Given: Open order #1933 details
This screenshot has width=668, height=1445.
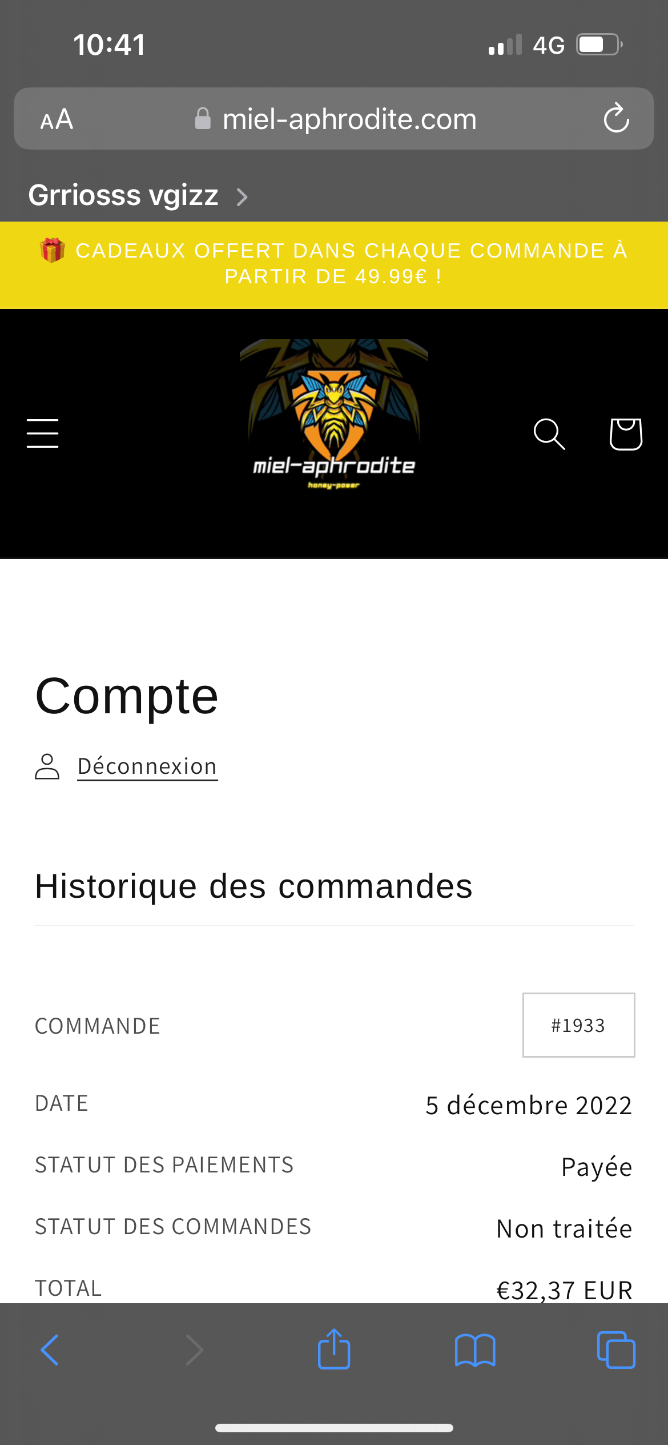Looking at the screenshot, I should coord(578,1025).
